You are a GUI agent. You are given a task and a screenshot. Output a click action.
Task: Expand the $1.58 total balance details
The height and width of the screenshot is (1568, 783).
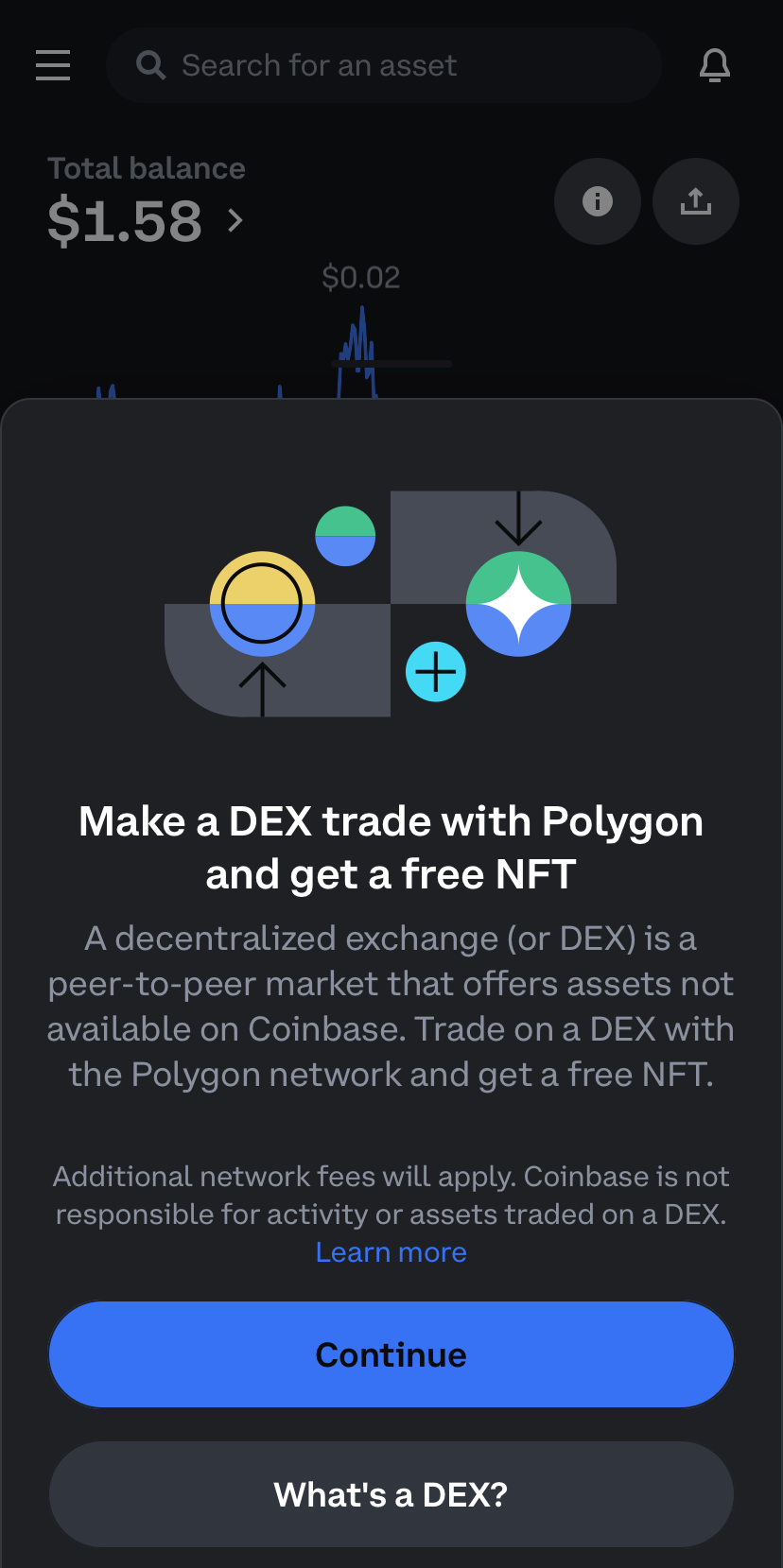pyautogui.click(x=147, y=221)
